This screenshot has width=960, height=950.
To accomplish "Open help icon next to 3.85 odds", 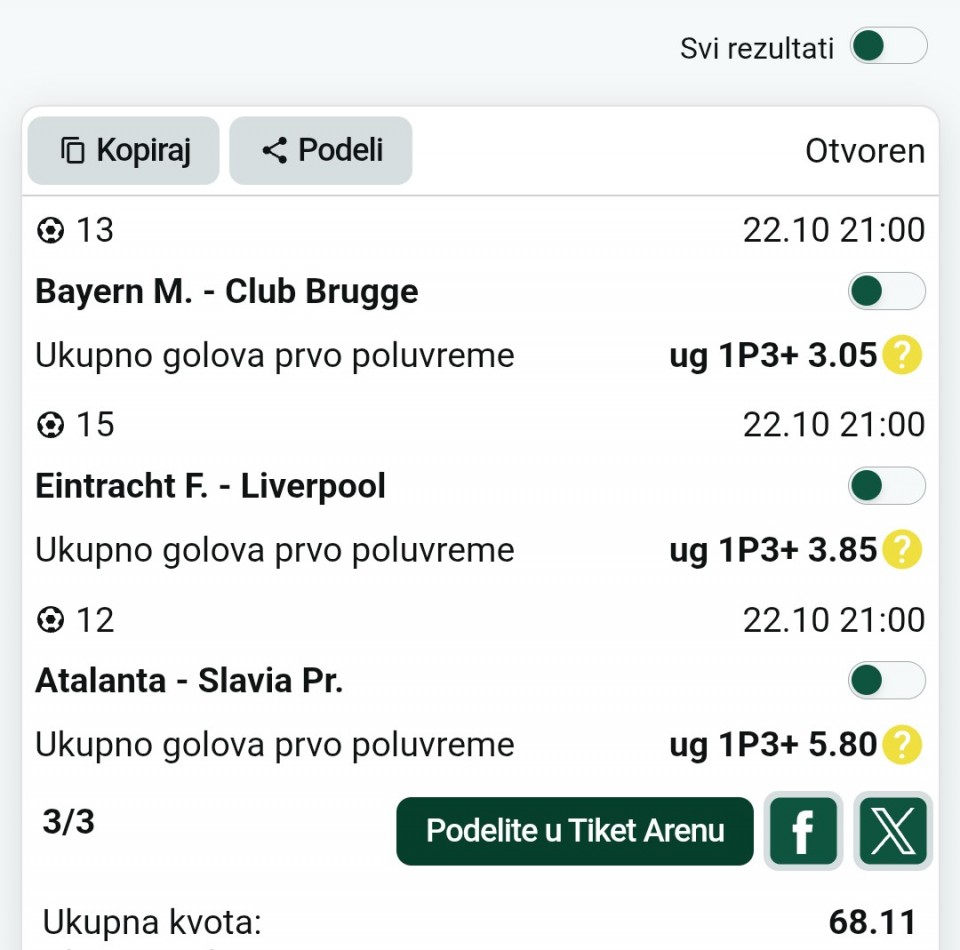I will tap(902, 549).
